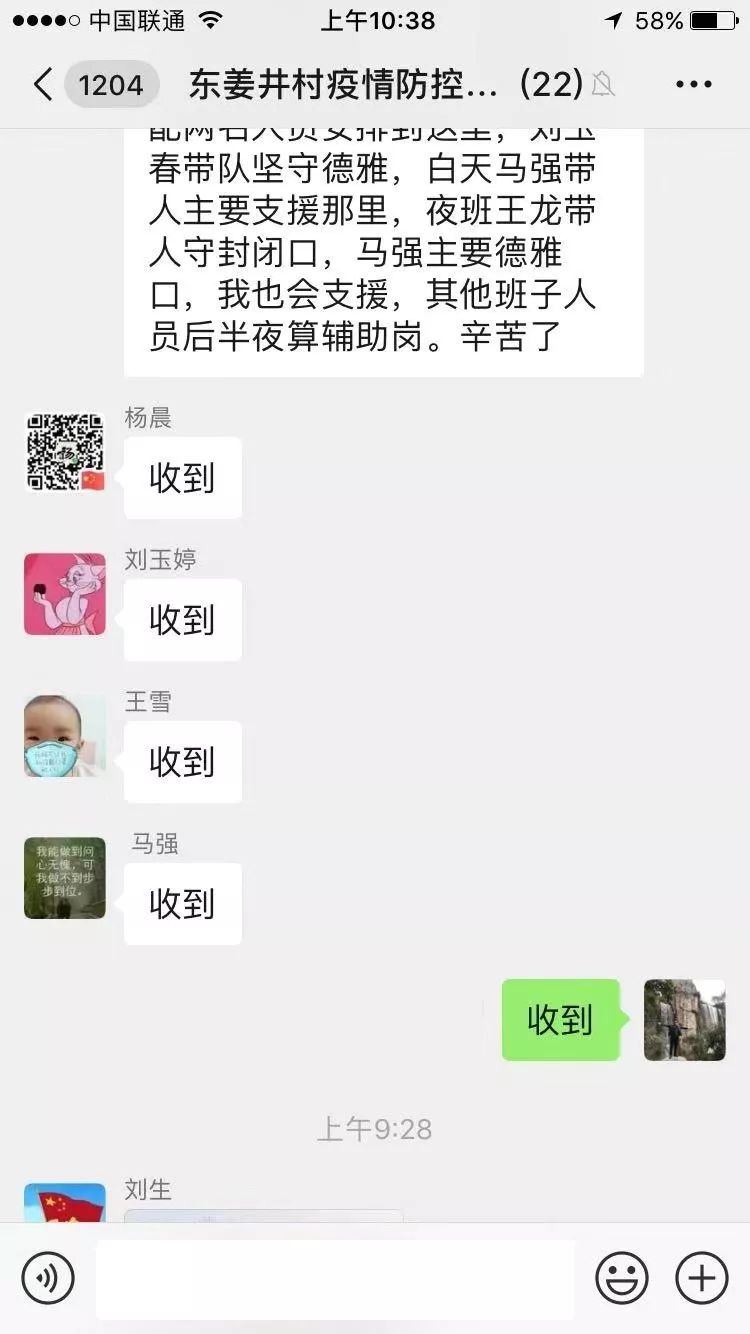Viewport: 750px width, 1334px height.
Task: Tap the message text field
Action: [335, 1278]
